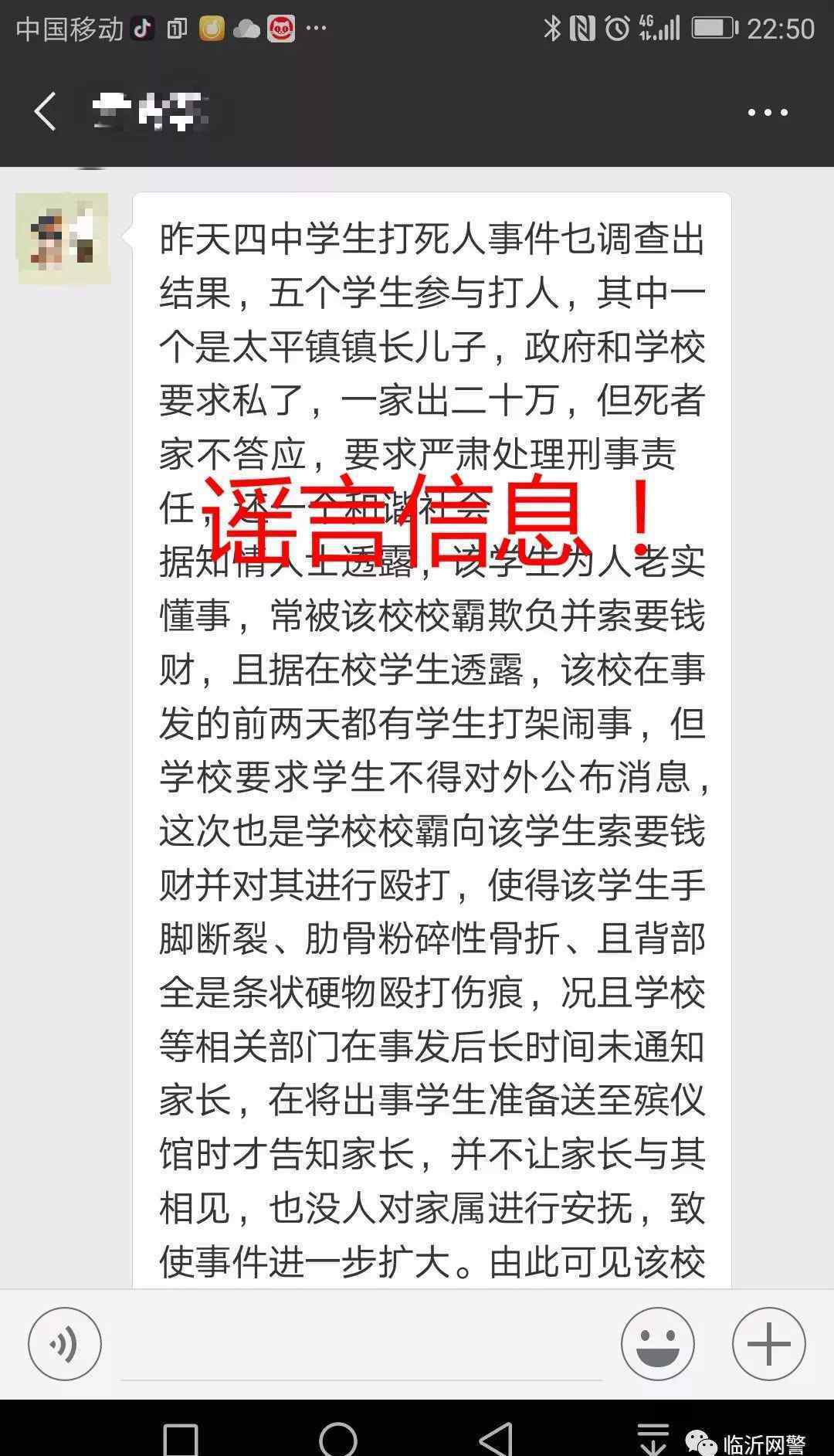Open the plus attachments panel
Viewport: 834px width, 1456px height.
tap(769, 1345)
